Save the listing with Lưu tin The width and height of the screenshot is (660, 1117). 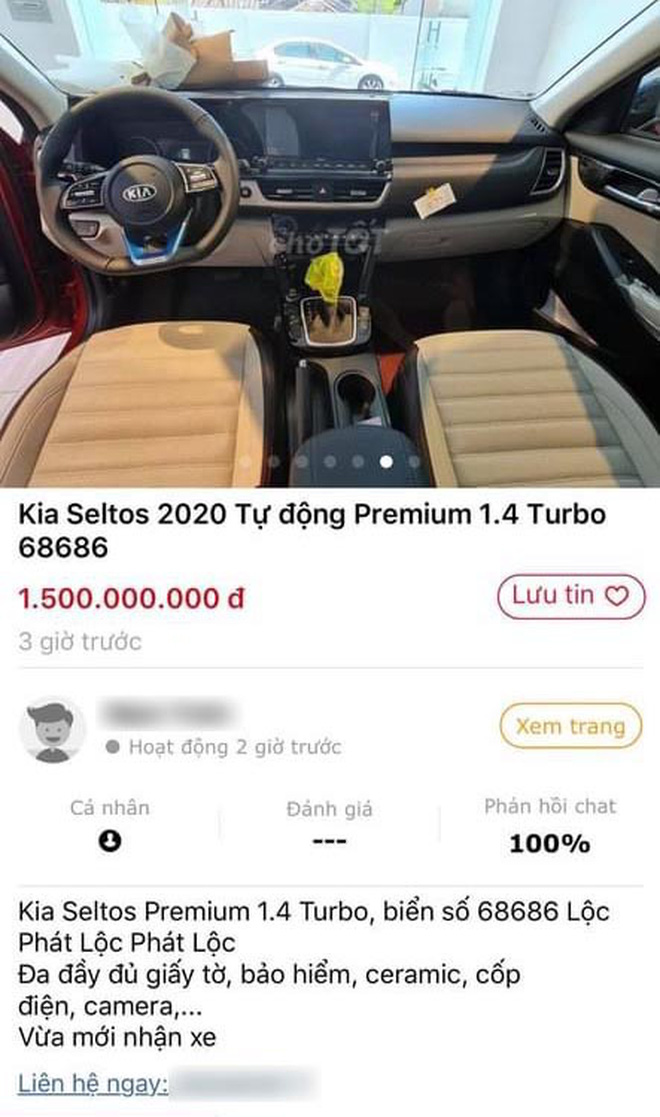point(570,597)
